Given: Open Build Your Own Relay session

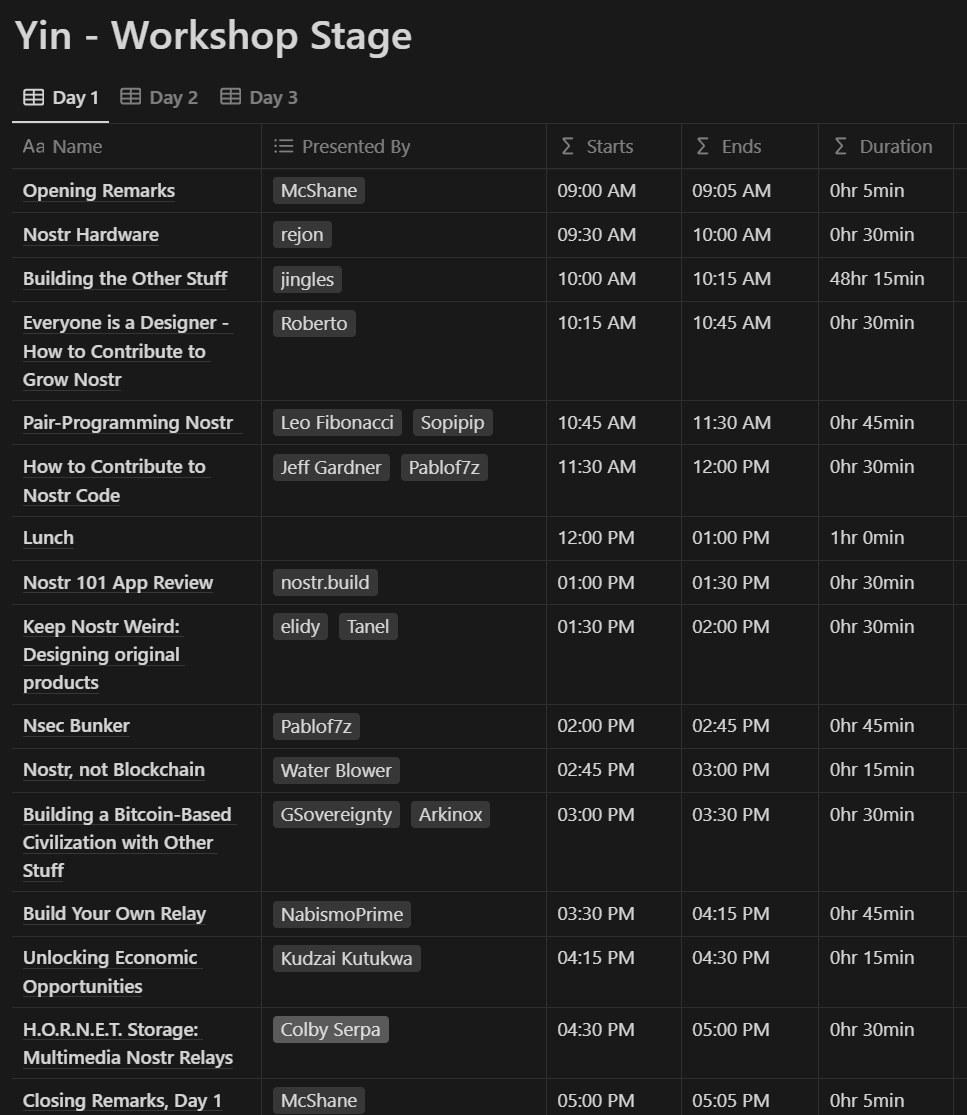Looking at the screenshot, I should (x=114, y=914).
